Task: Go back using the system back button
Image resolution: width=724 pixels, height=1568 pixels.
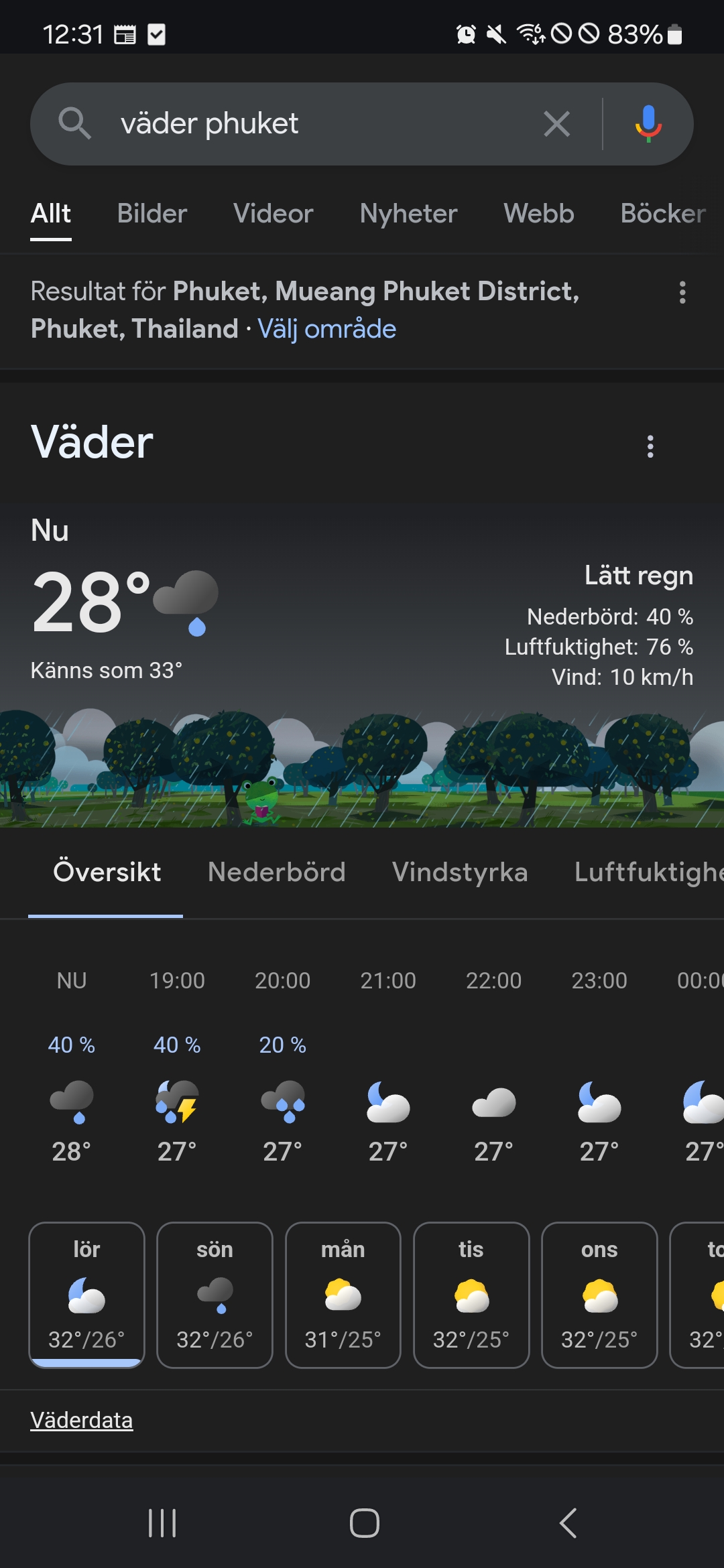Action: 568,1523
